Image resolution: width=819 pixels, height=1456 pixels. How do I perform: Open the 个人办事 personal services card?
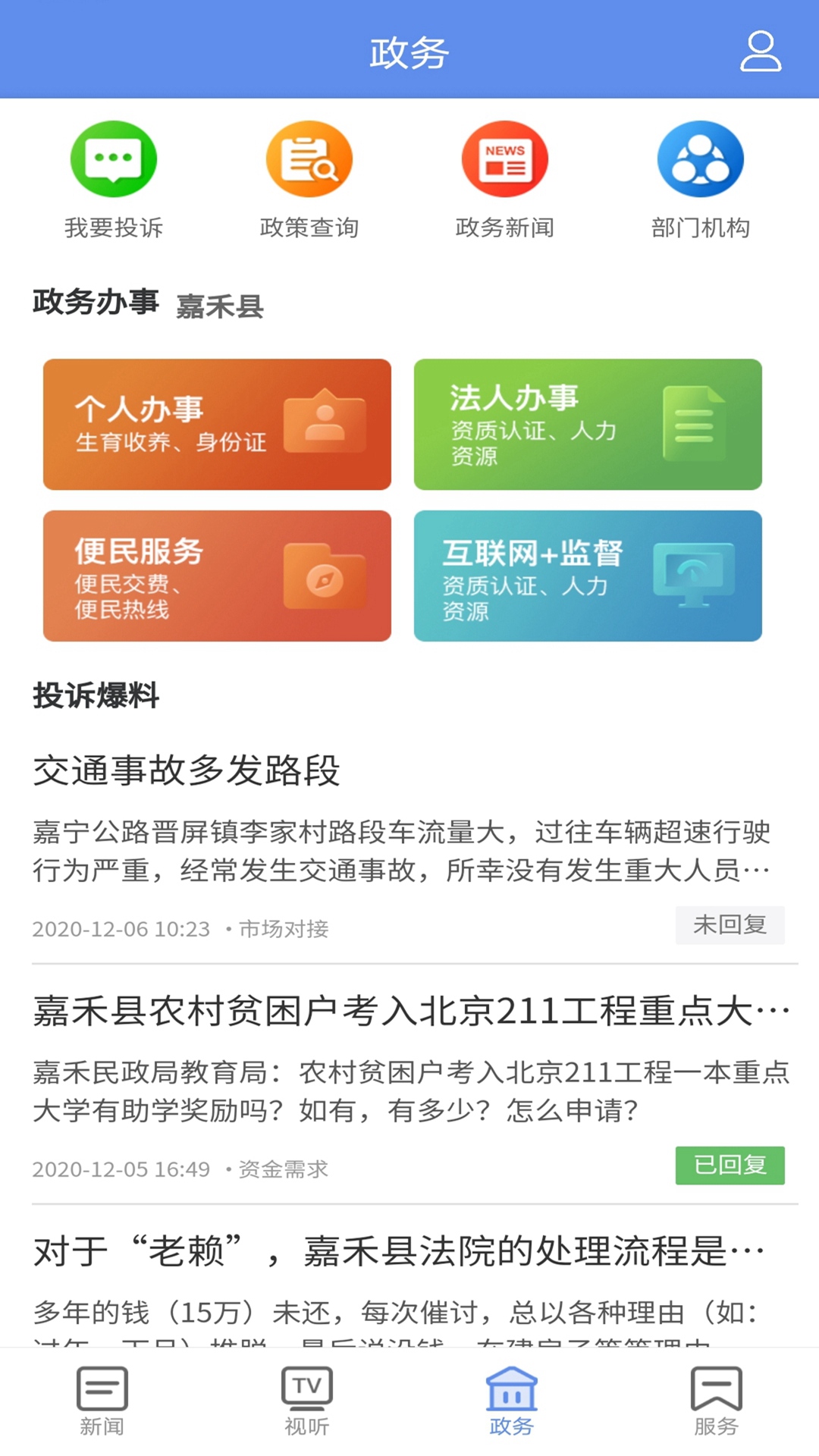click(217, 423)
